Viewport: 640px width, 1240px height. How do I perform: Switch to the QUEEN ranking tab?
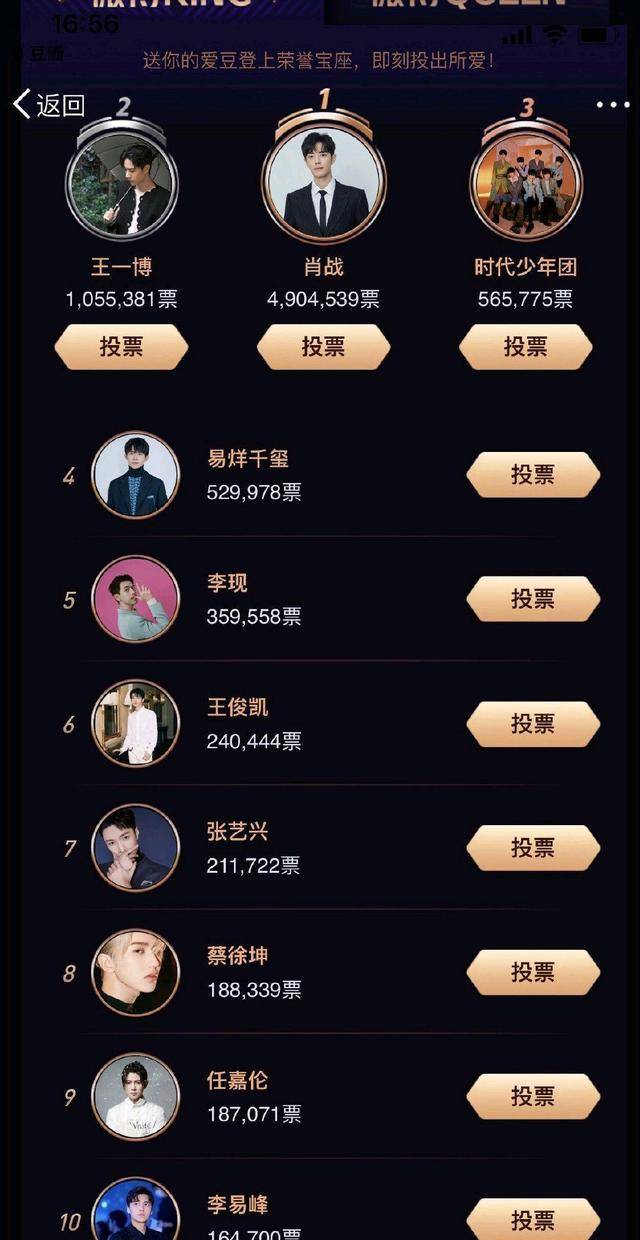[467, 8]
